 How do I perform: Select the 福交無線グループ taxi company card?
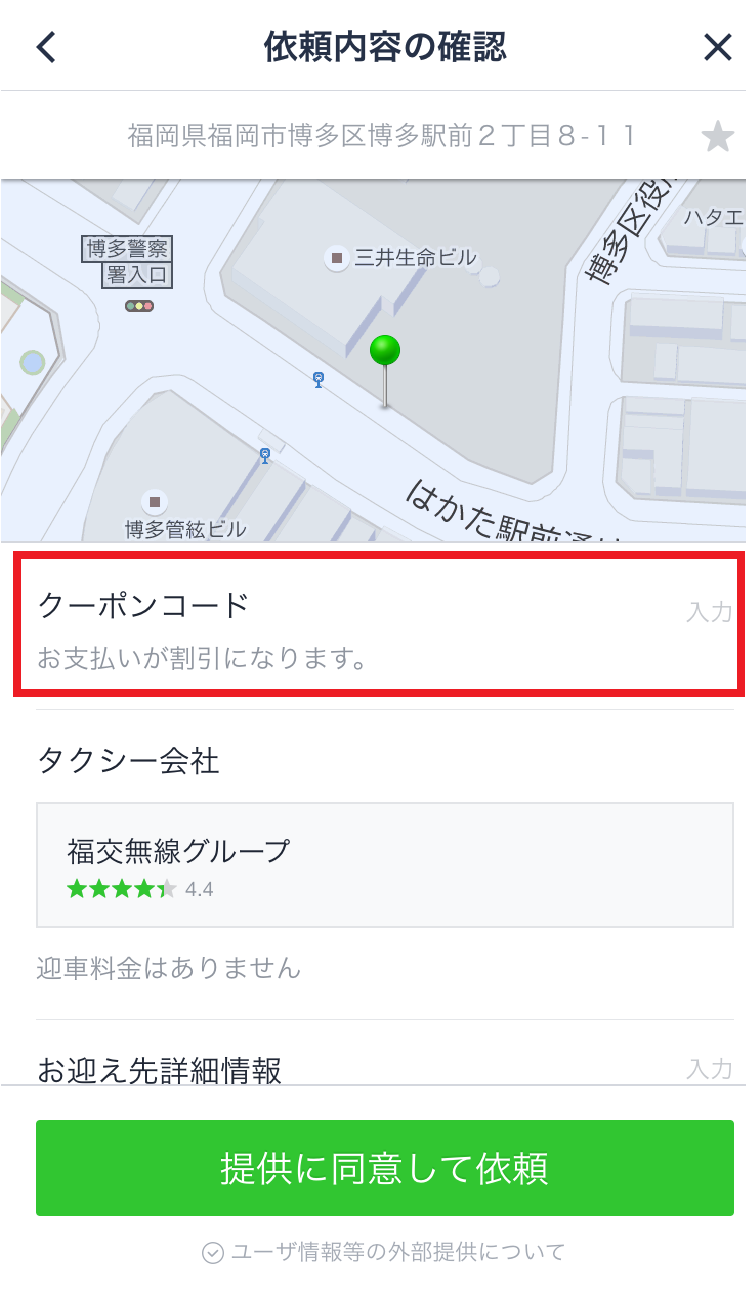384,865
